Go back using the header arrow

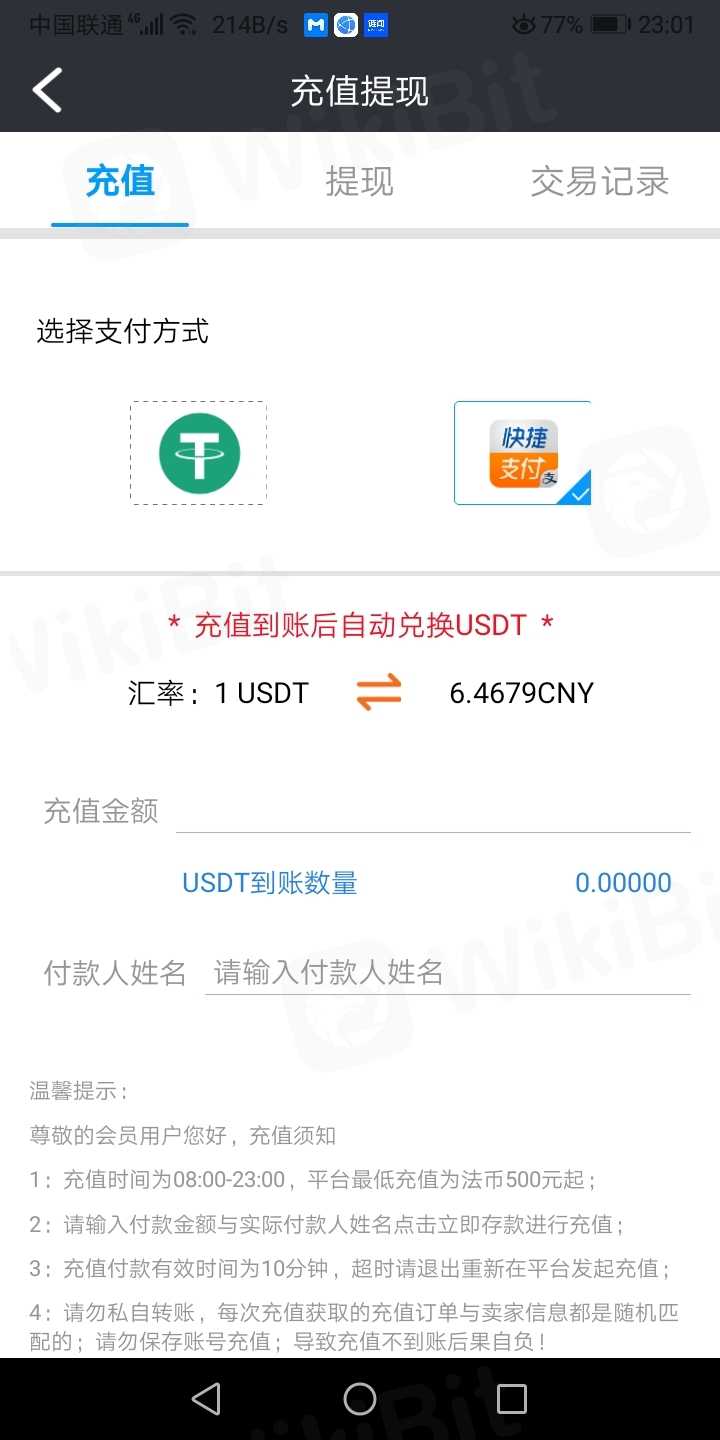(47, 90)
